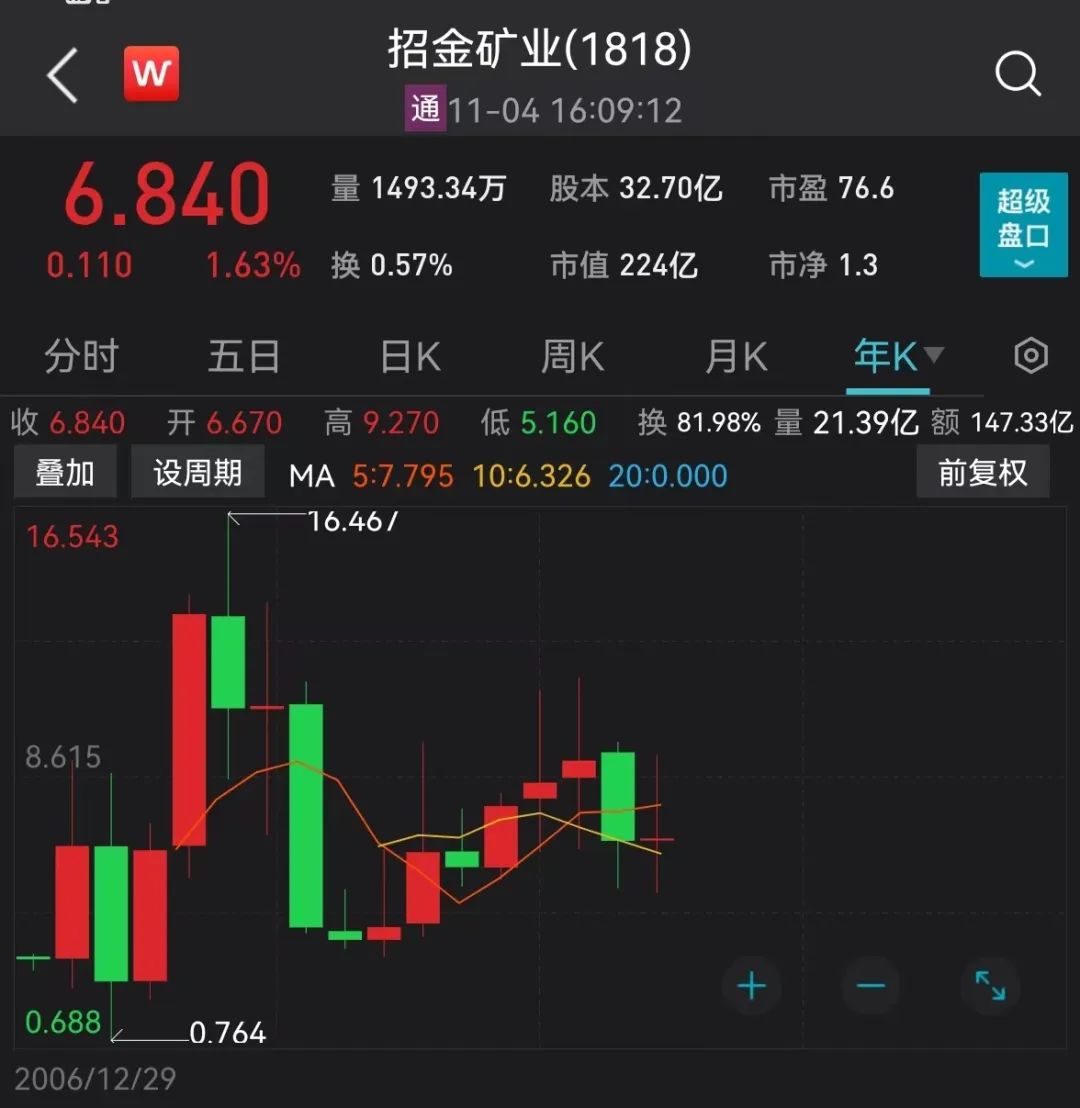The image size is (1080, 1108).
Task: Zoom in the chart with plus
Action: tap(751, 987)
